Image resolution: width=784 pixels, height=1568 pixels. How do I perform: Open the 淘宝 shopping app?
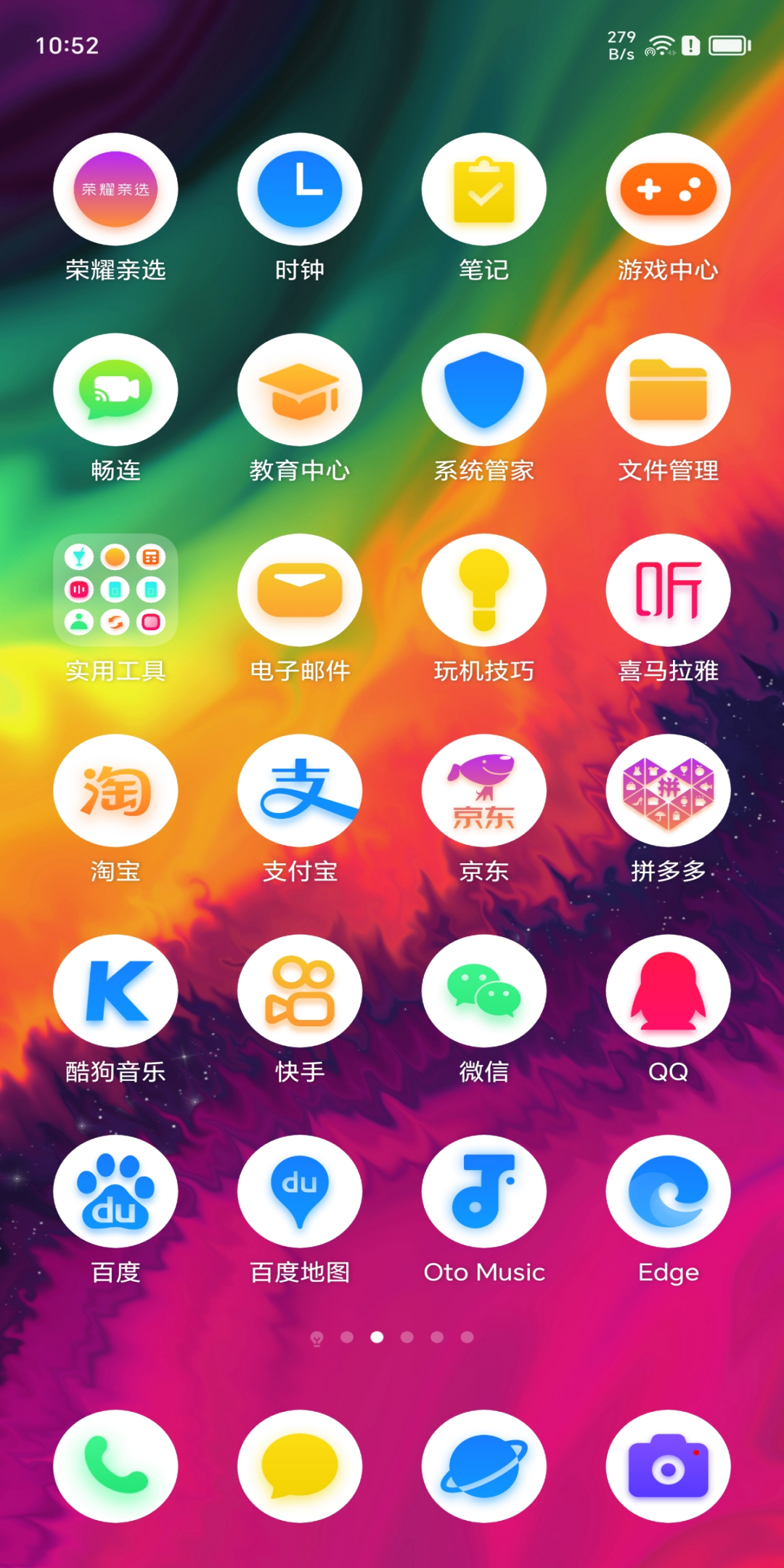(x=115, y=791)
